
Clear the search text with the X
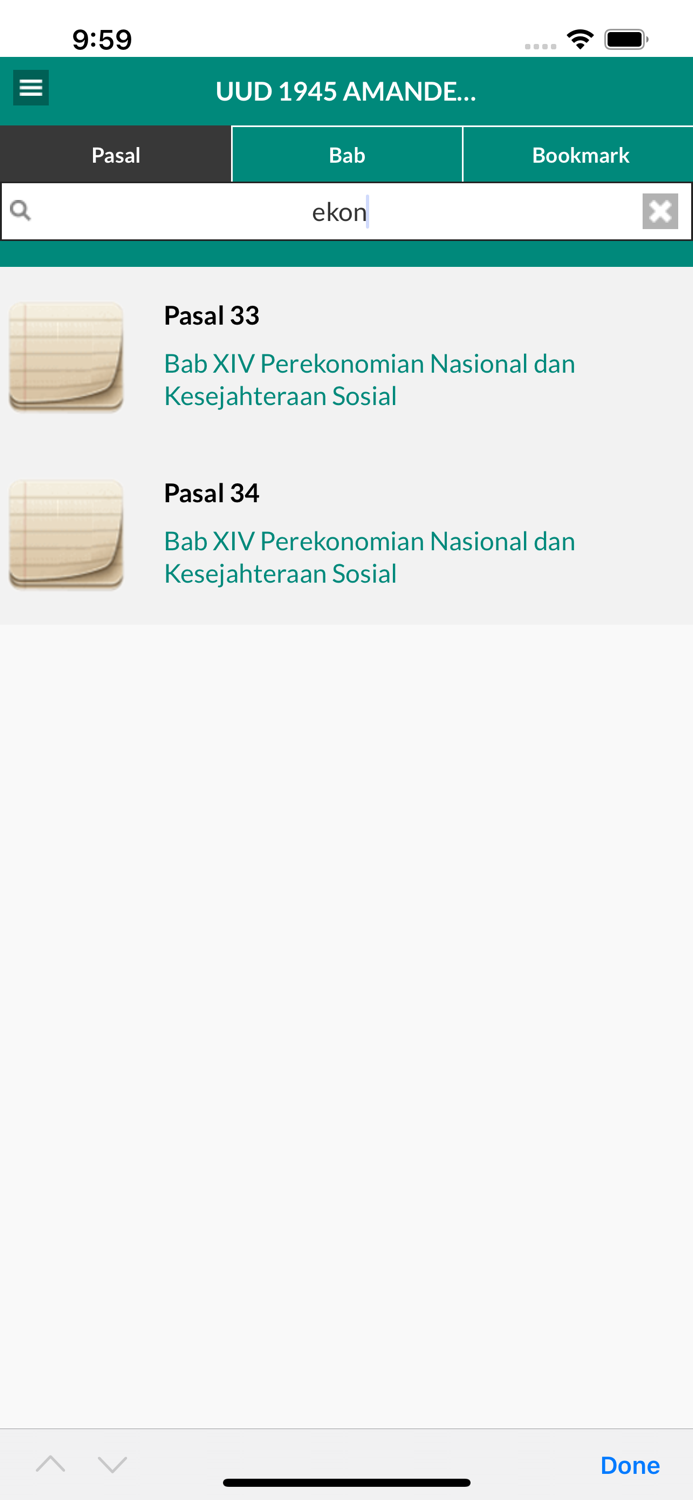point(660,211)
